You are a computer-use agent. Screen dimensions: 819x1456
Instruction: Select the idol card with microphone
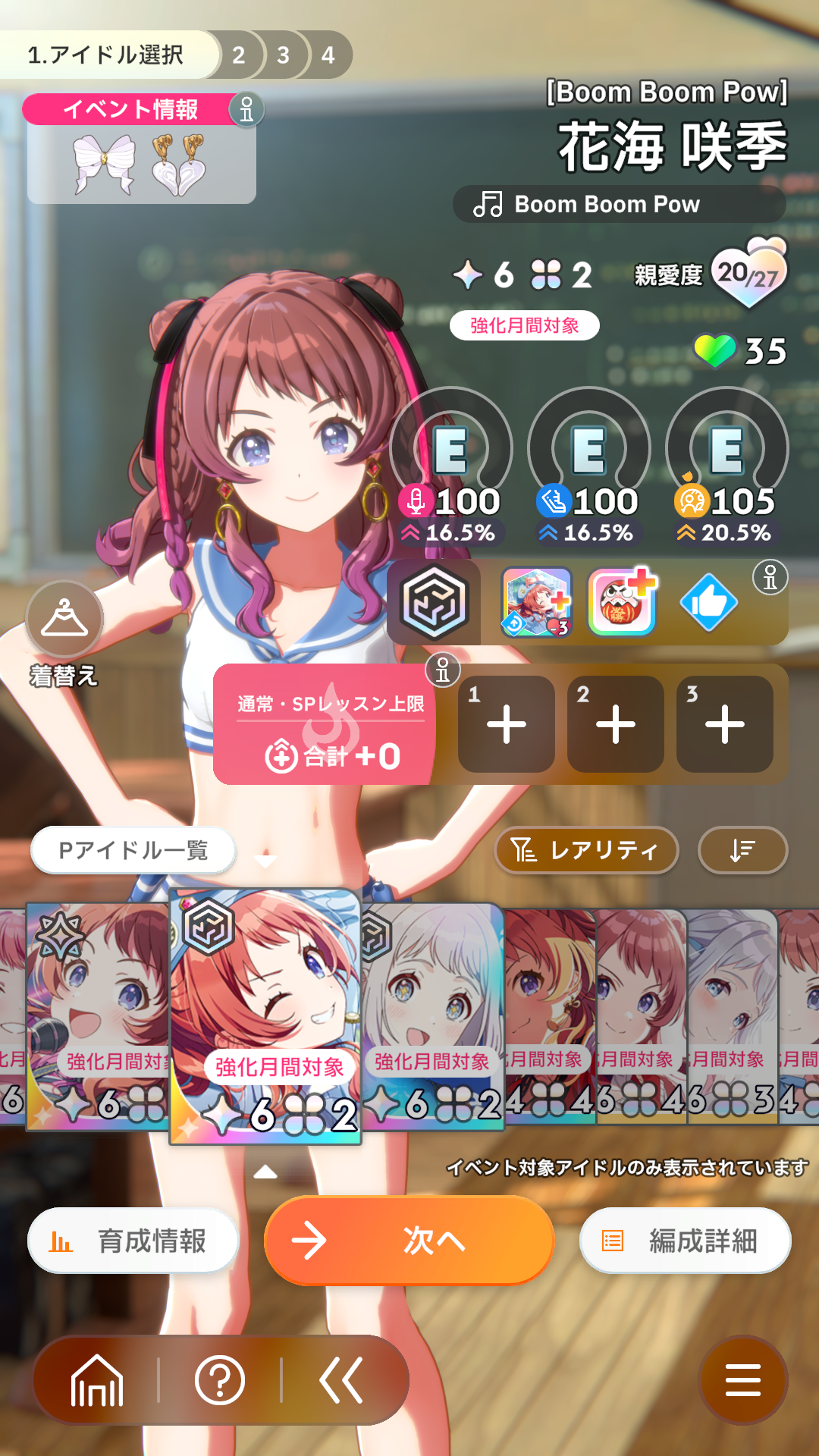click(x=97, y=1017)
